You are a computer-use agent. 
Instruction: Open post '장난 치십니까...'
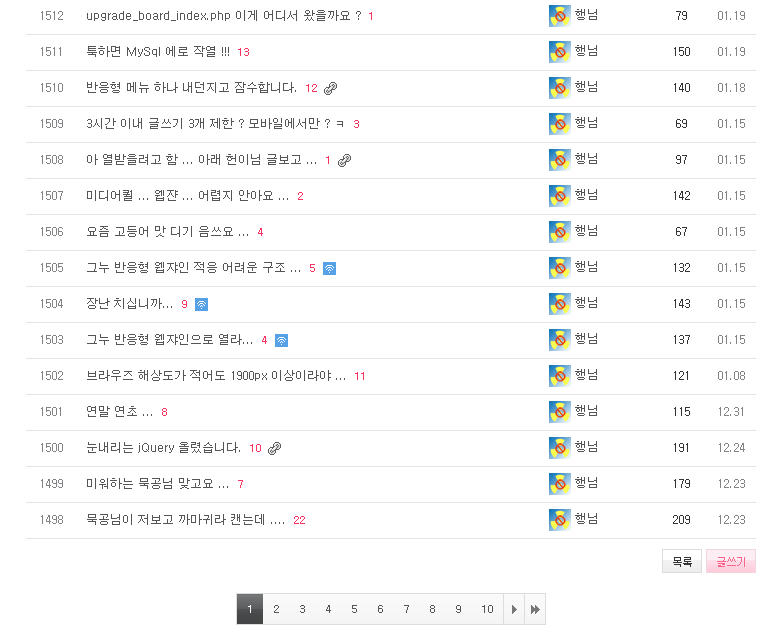(130, 304)
